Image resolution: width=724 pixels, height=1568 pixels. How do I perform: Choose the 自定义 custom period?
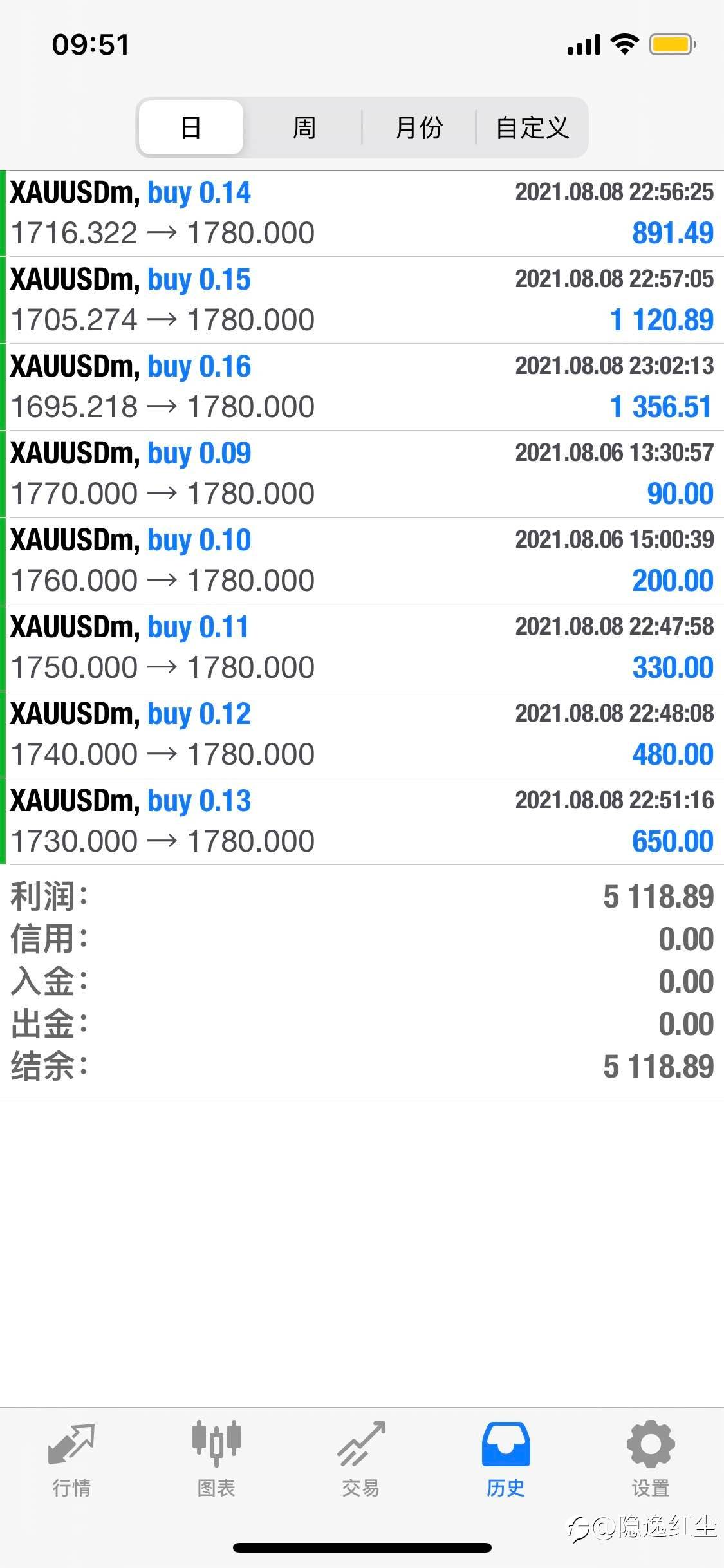[x=532, y=127]
